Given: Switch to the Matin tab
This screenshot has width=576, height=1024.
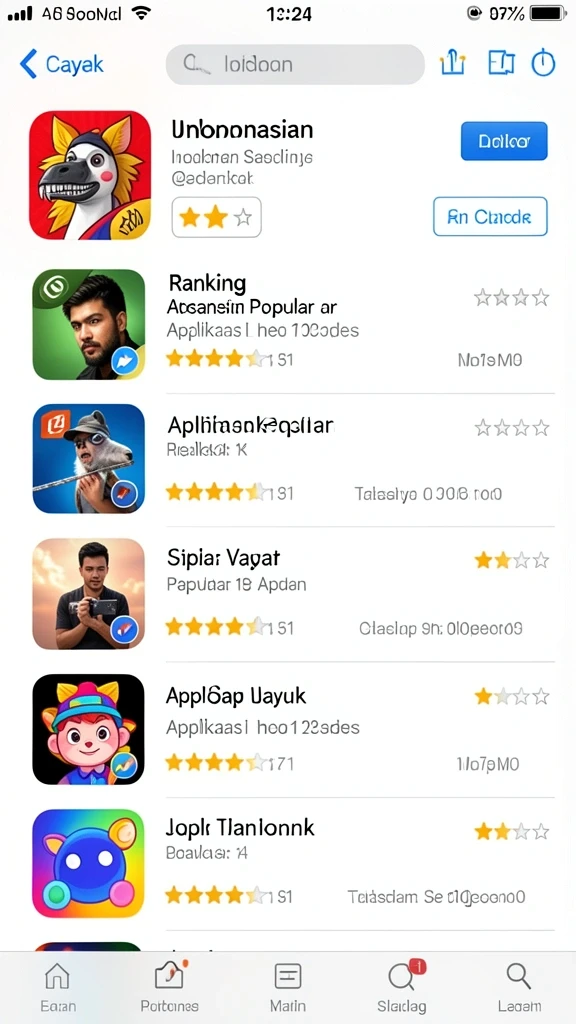Looking at the screenshot, I should (x=288, y=987).
